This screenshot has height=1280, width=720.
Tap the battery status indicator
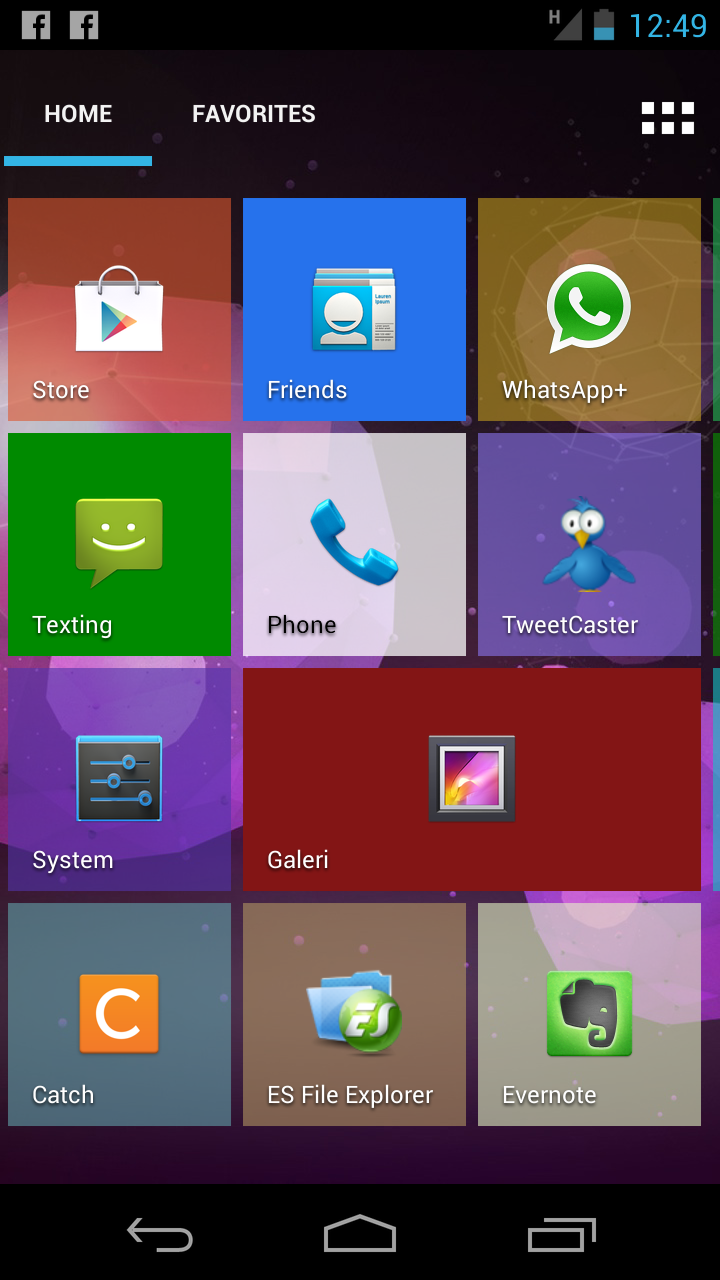601,24
